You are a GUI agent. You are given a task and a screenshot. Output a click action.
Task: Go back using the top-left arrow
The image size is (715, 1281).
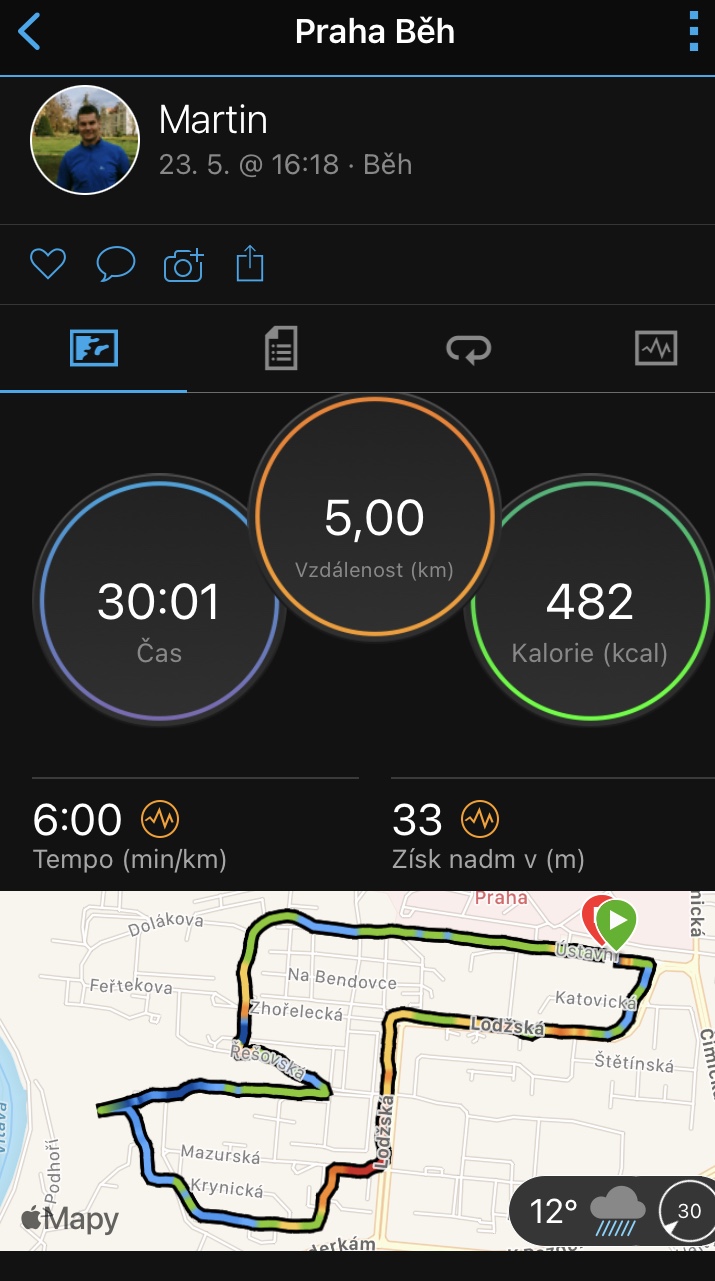pos(29,32)
